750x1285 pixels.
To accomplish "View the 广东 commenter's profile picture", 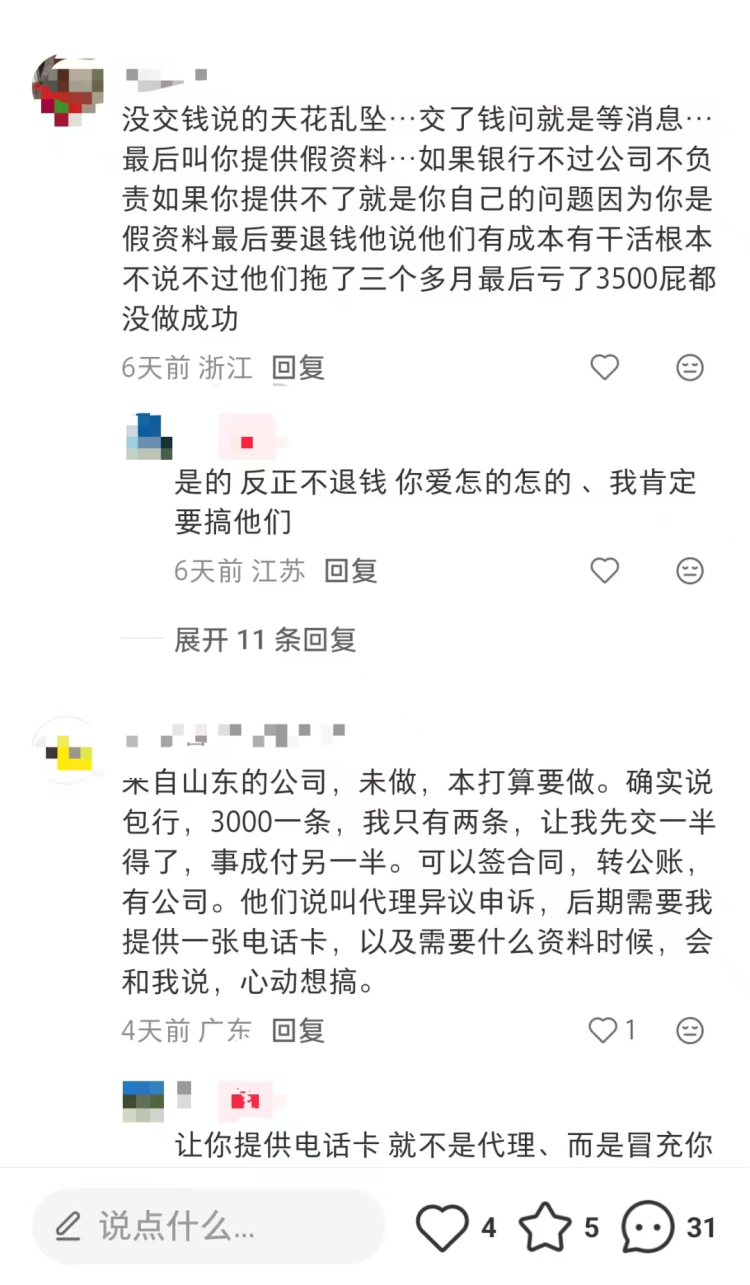I will point(67,750).
